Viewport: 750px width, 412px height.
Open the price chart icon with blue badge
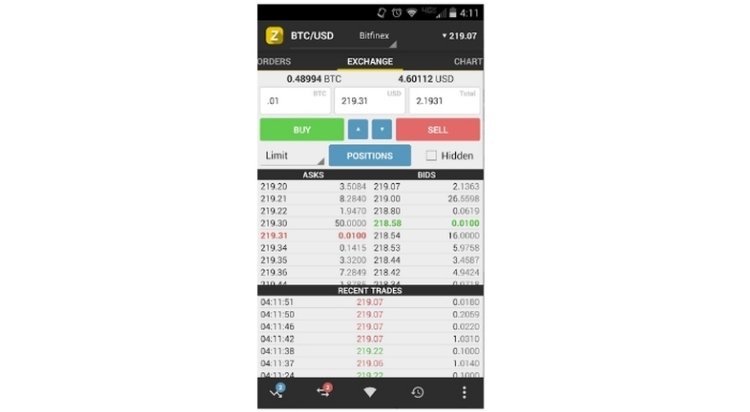277,392
